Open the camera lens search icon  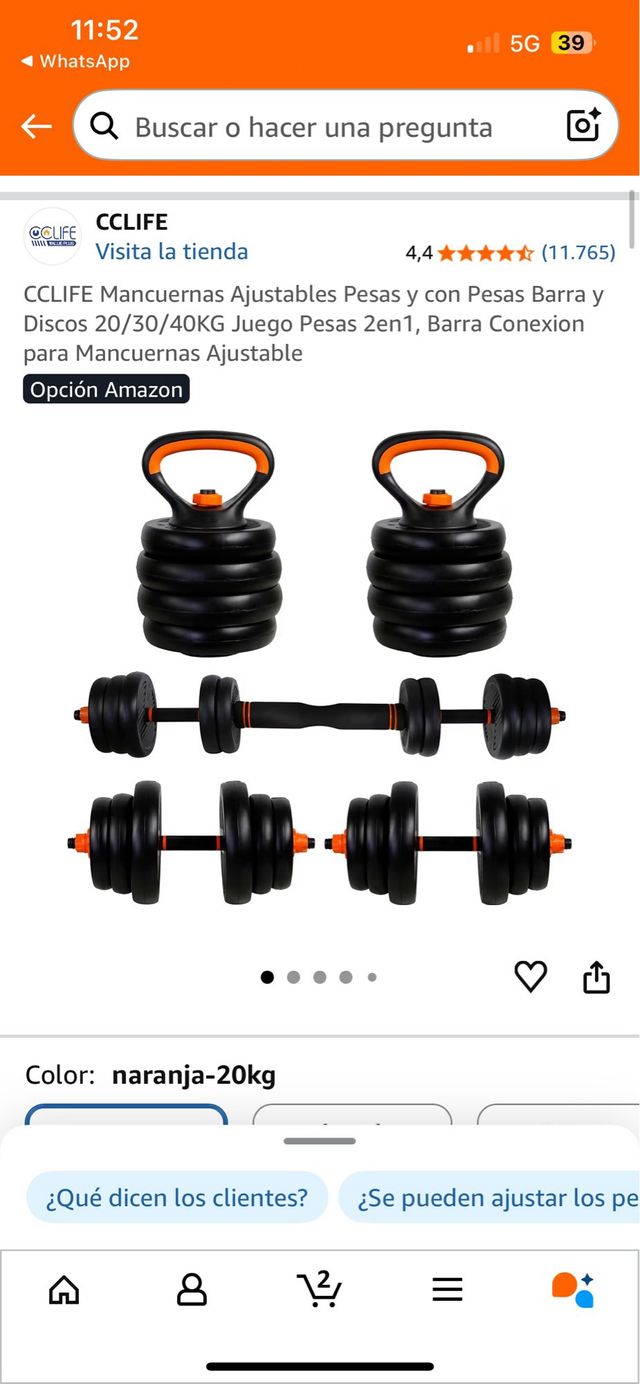[x=584, y=126]
